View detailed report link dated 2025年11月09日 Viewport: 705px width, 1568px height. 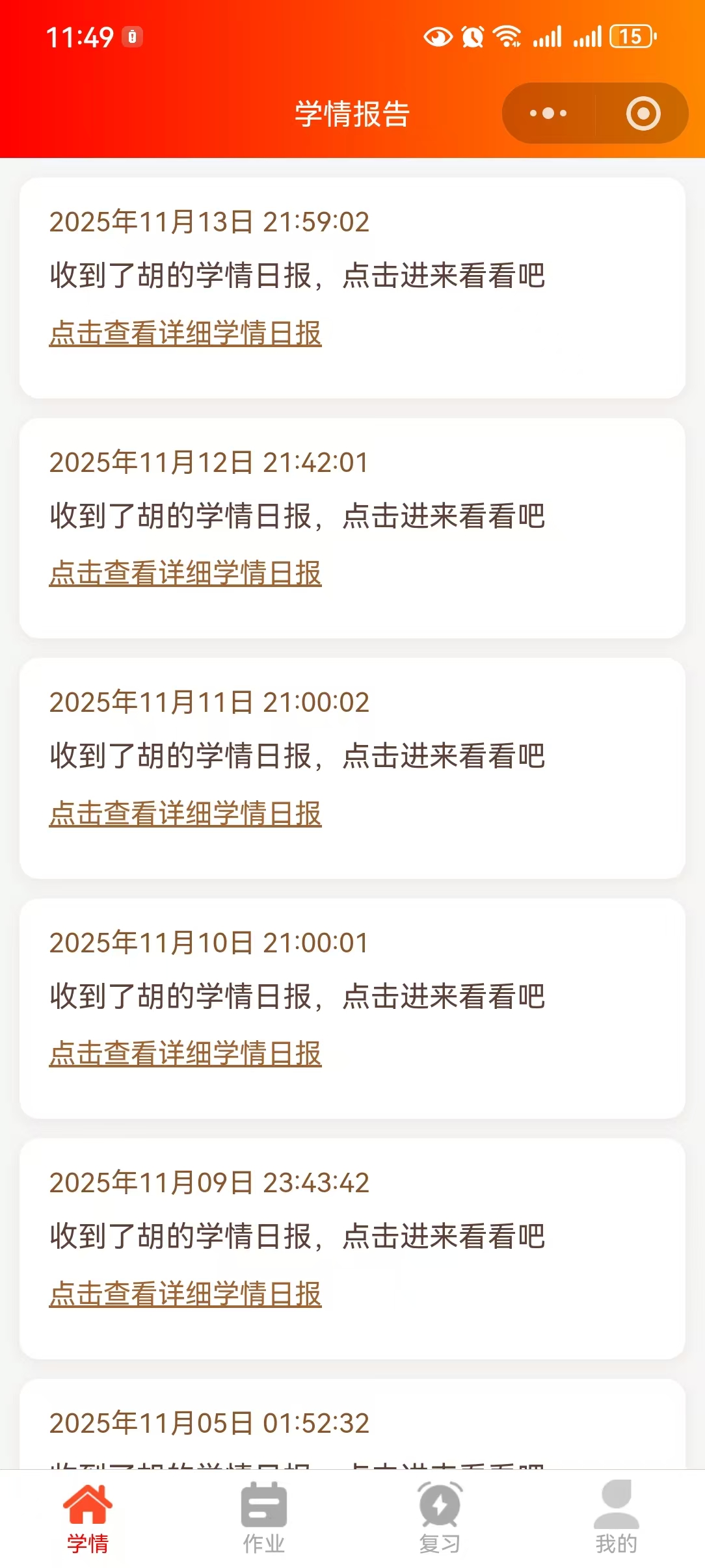click(x=185, y=1294)
